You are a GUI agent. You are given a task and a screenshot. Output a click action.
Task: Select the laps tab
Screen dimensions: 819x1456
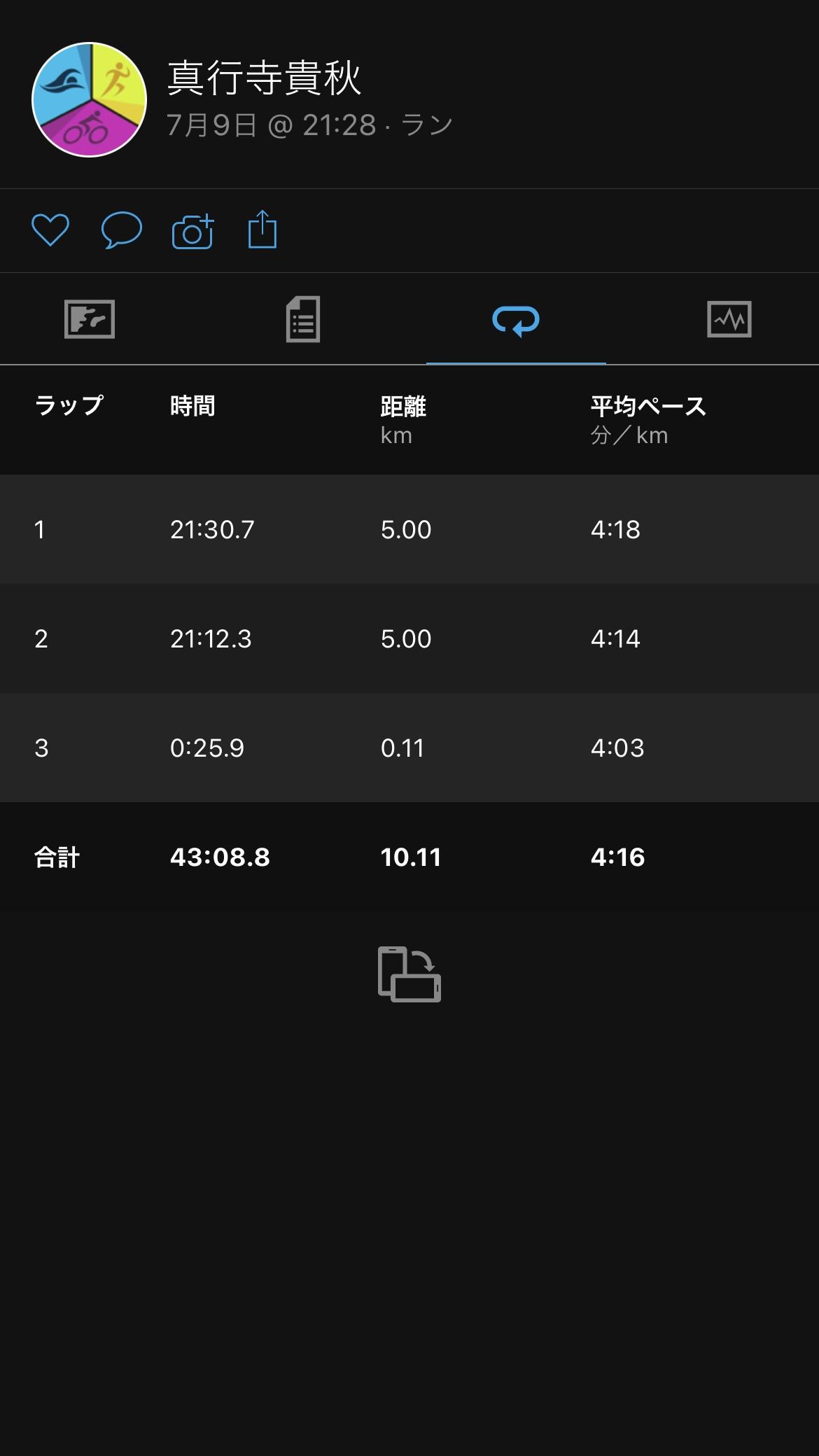click(x=516, y=321)
